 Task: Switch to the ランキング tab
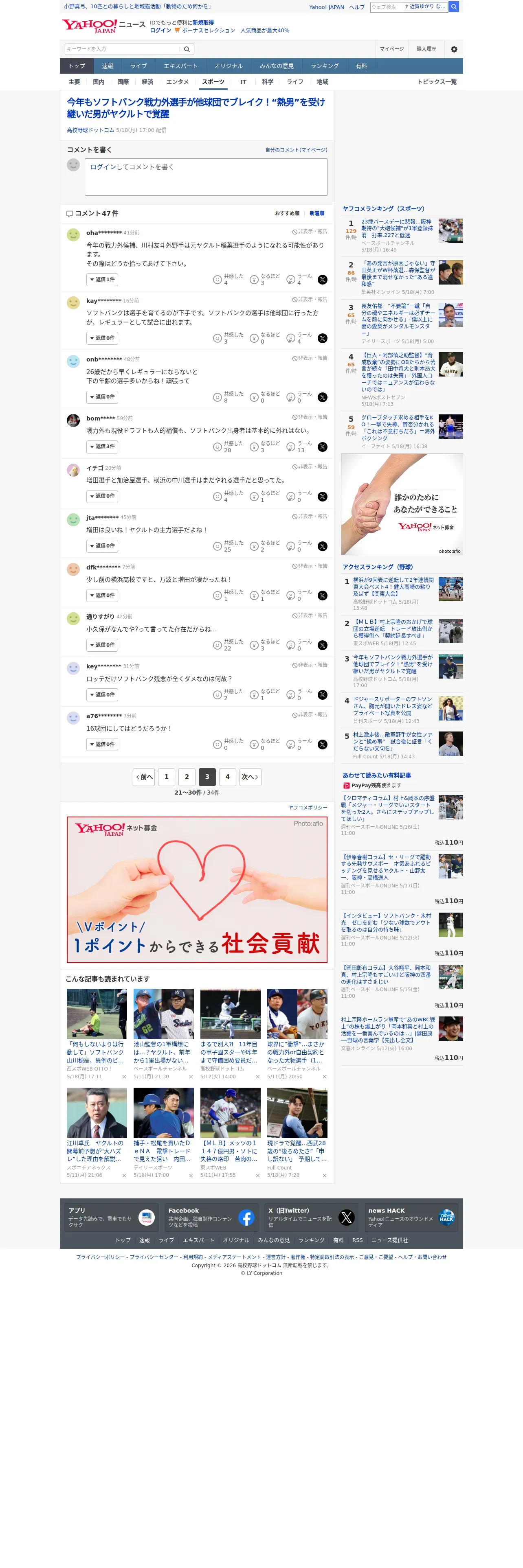click(325, 66)
